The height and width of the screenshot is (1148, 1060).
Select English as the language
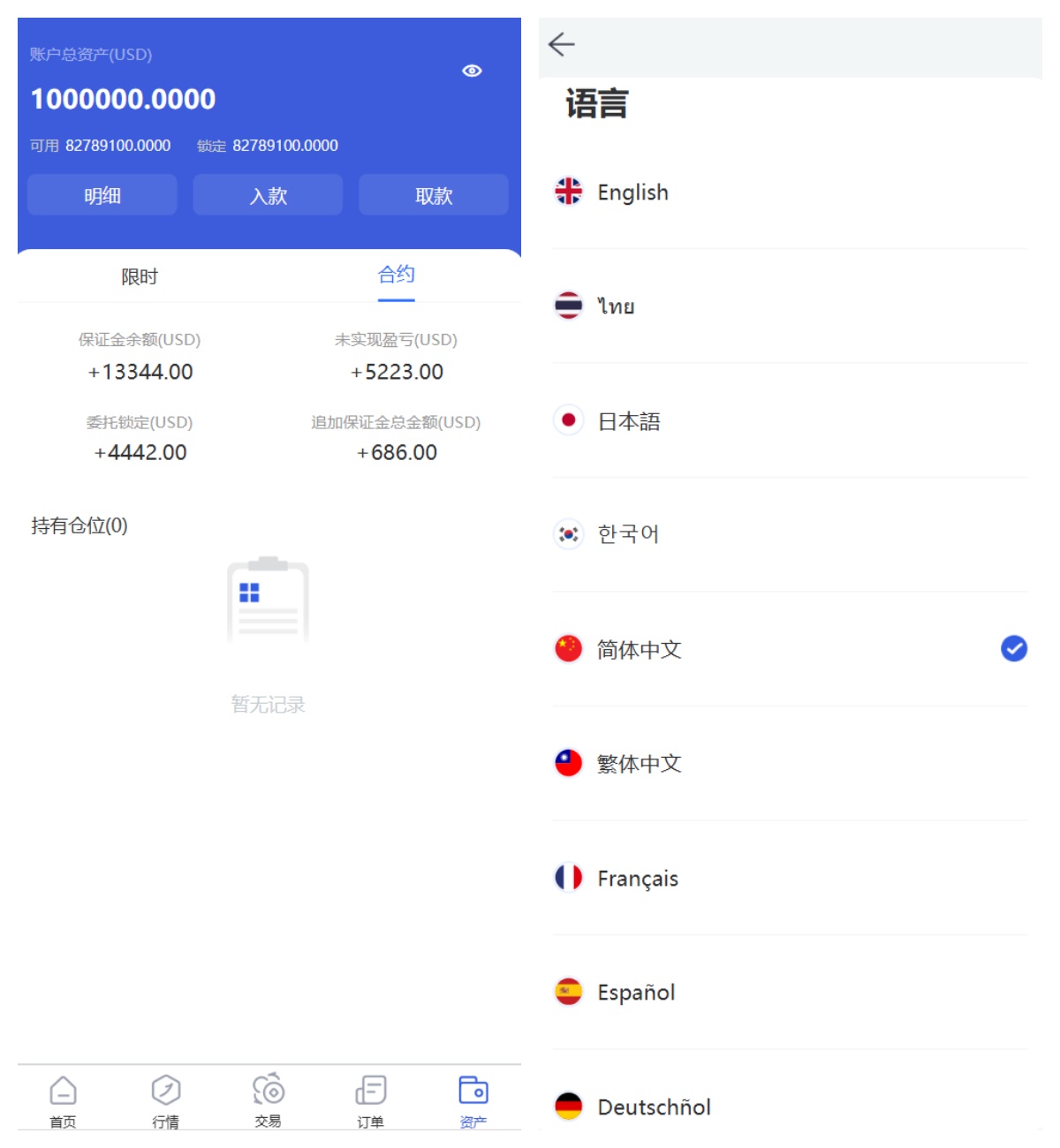click(x=632, y=192)
